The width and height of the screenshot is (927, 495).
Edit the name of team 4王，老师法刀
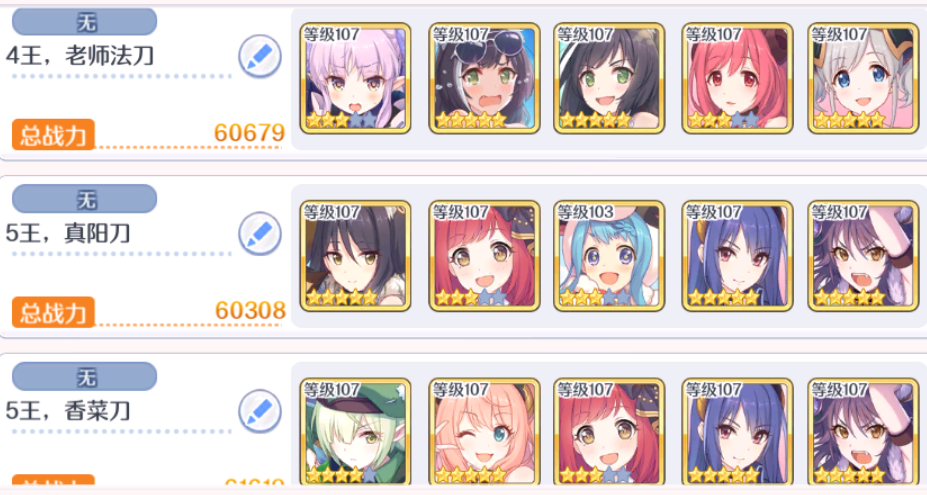point(259,57)
